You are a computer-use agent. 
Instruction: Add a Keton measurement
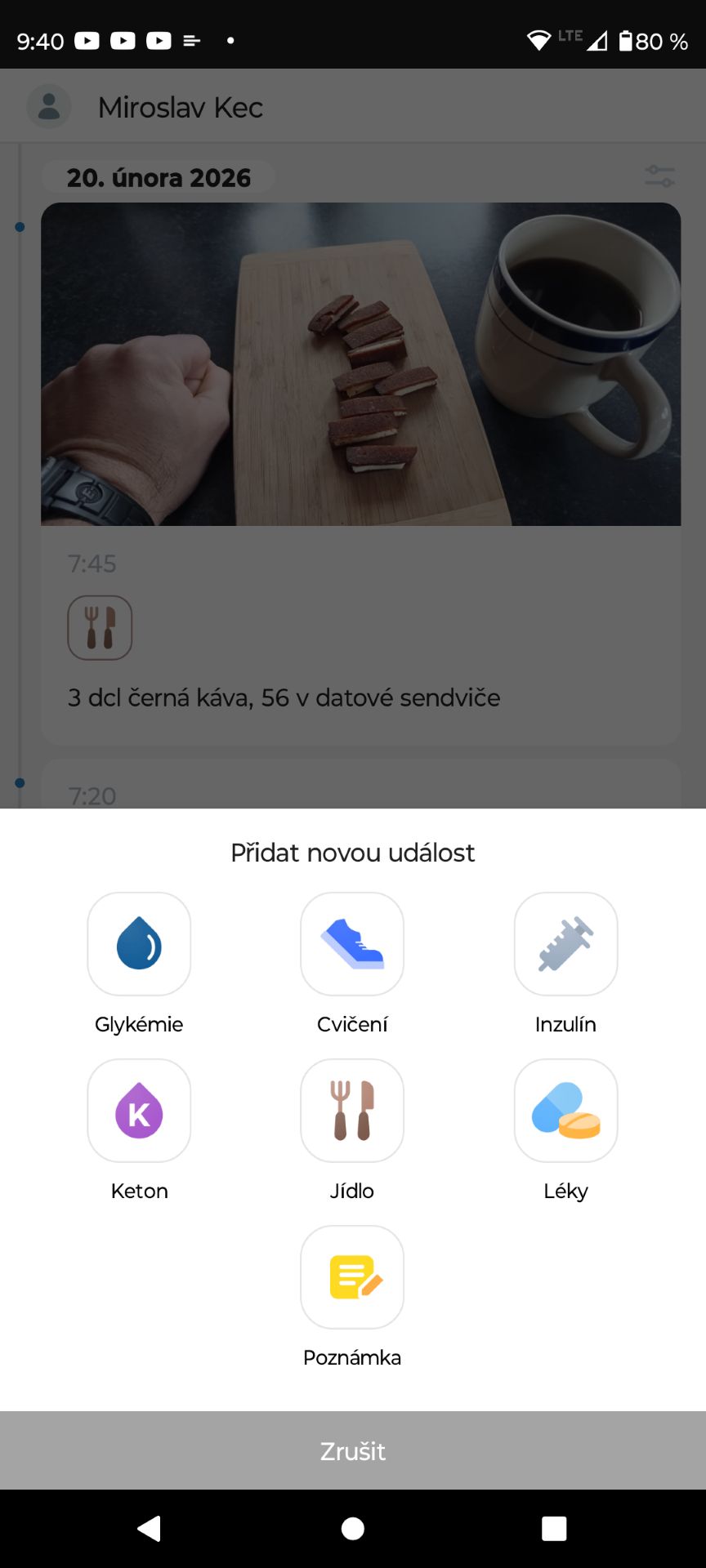[x=139, y=1111]
